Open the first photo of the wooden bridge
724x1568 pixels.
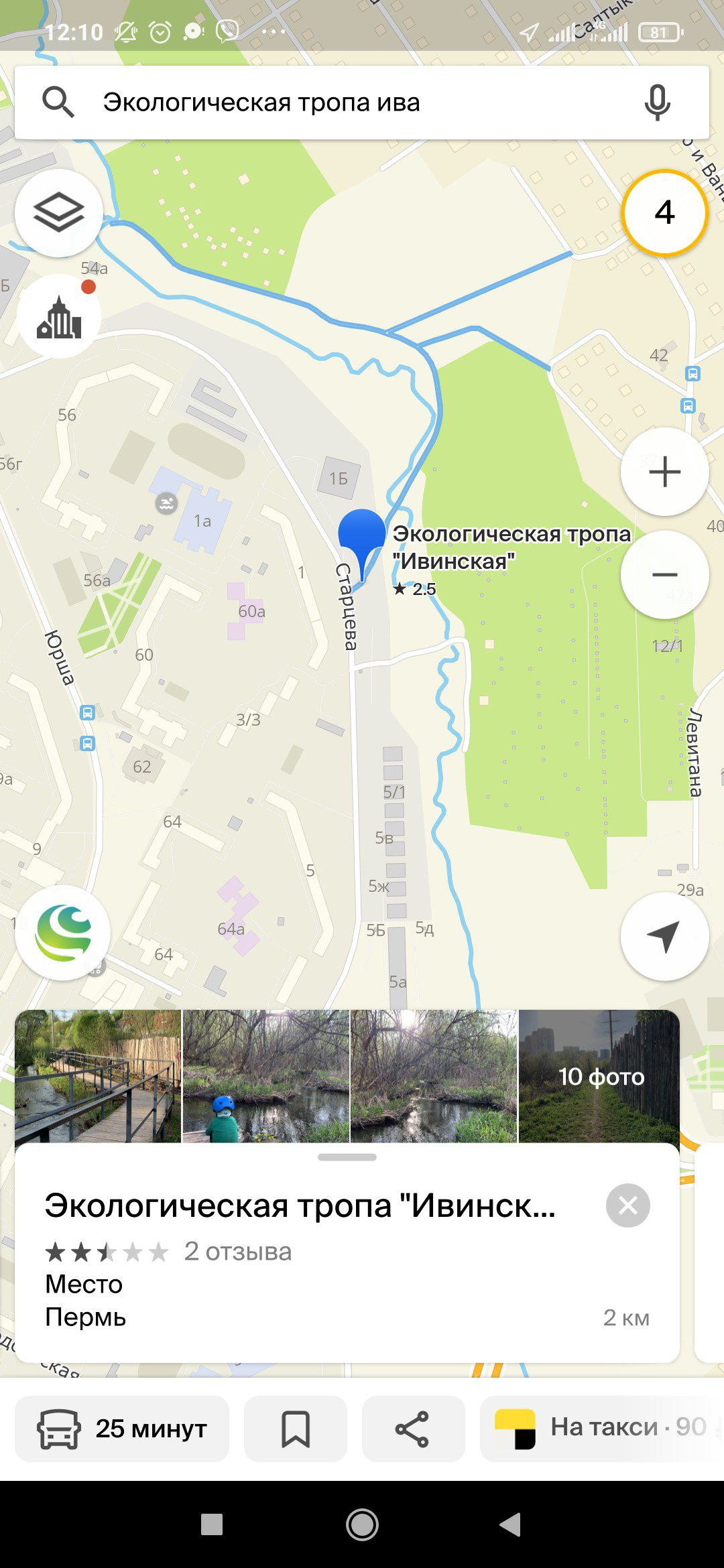pyautogui.click(x=98, y=1076)
